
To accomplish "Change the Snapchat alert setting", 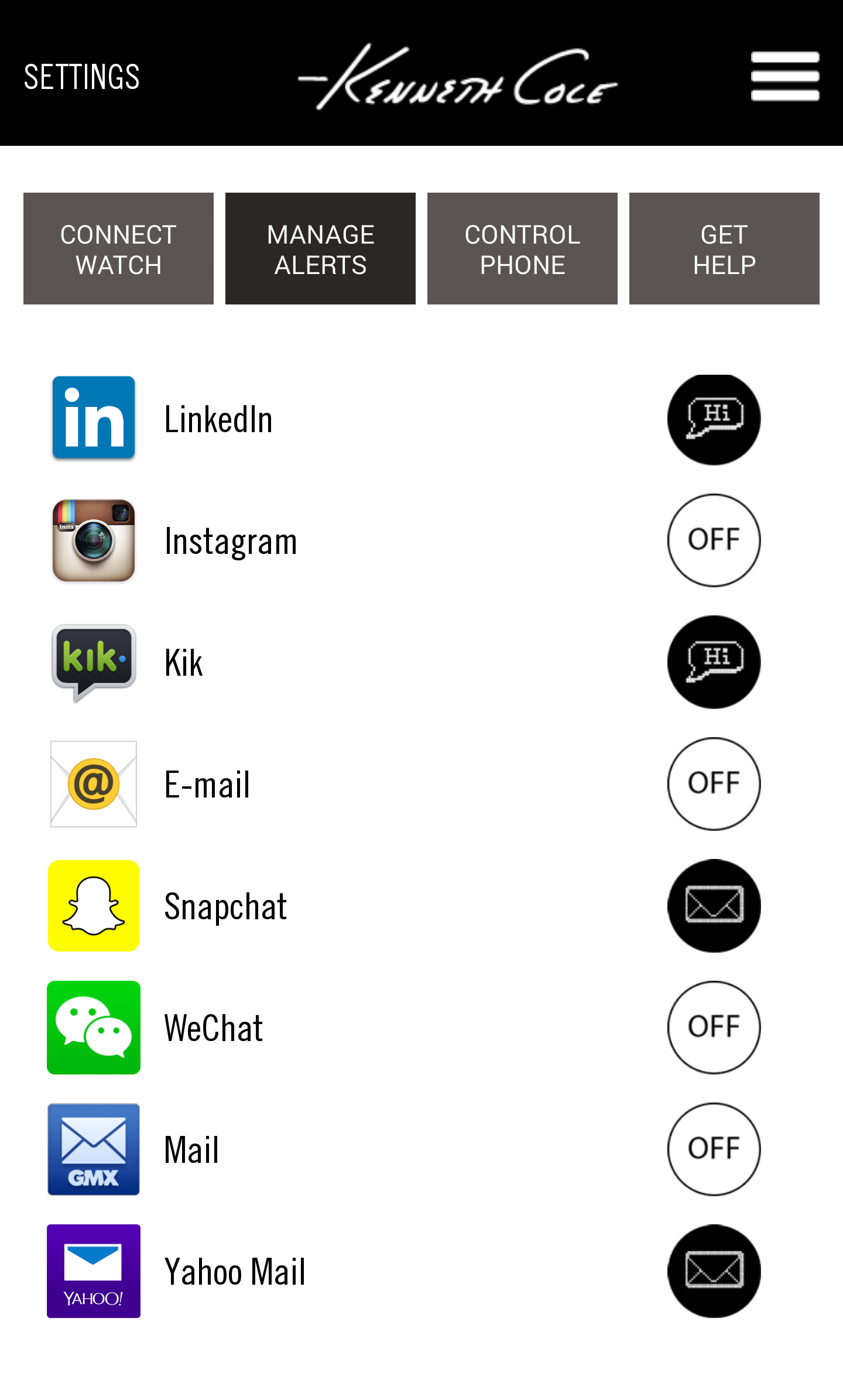I will point(714,906).
